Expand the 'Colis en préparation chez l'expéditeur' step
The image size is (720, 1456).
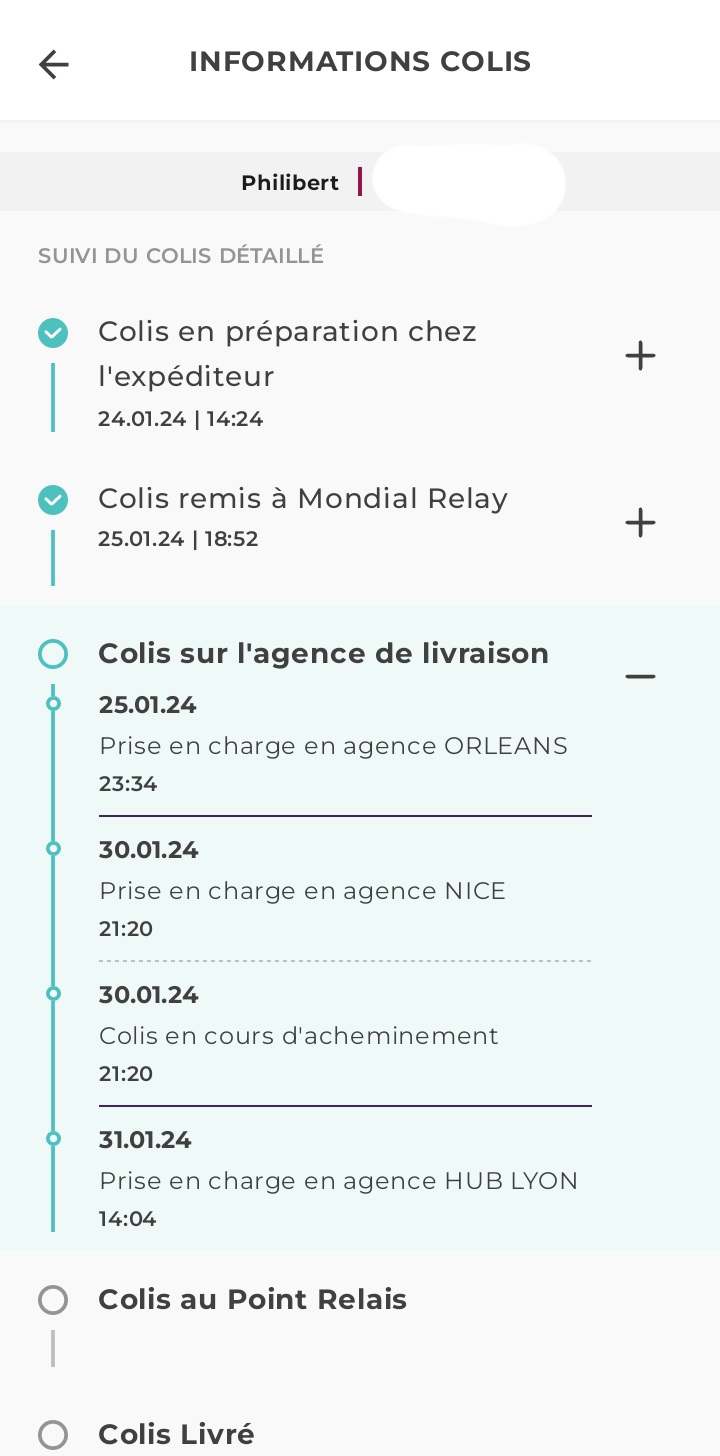(x=640, y=355)
